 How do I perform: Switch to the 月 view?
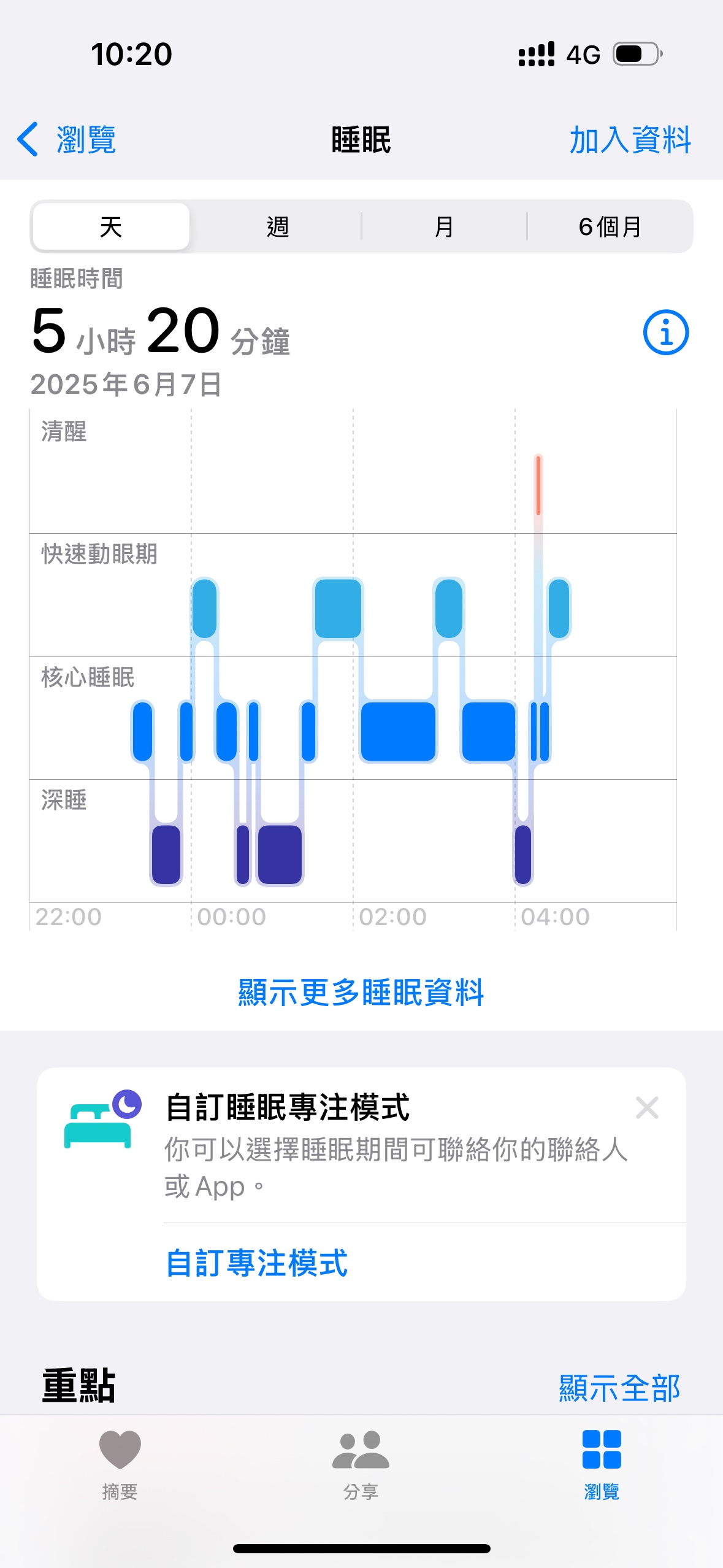(x=443, y=226)
